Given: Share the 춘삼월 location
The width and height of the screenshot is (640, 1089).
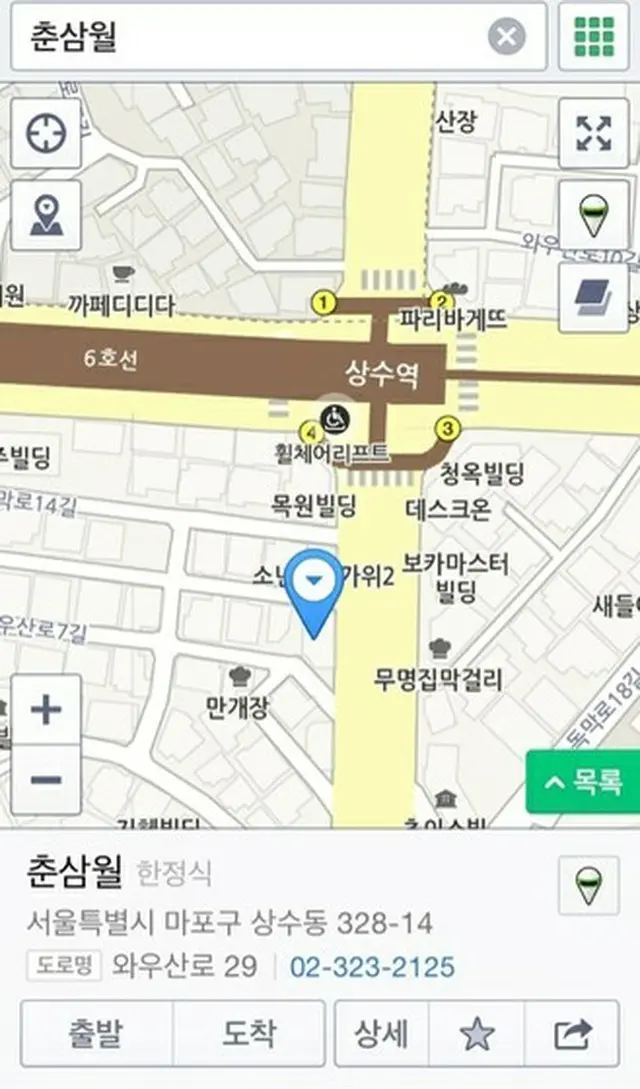Looking at the screenshot, I should pos(572,1034).
